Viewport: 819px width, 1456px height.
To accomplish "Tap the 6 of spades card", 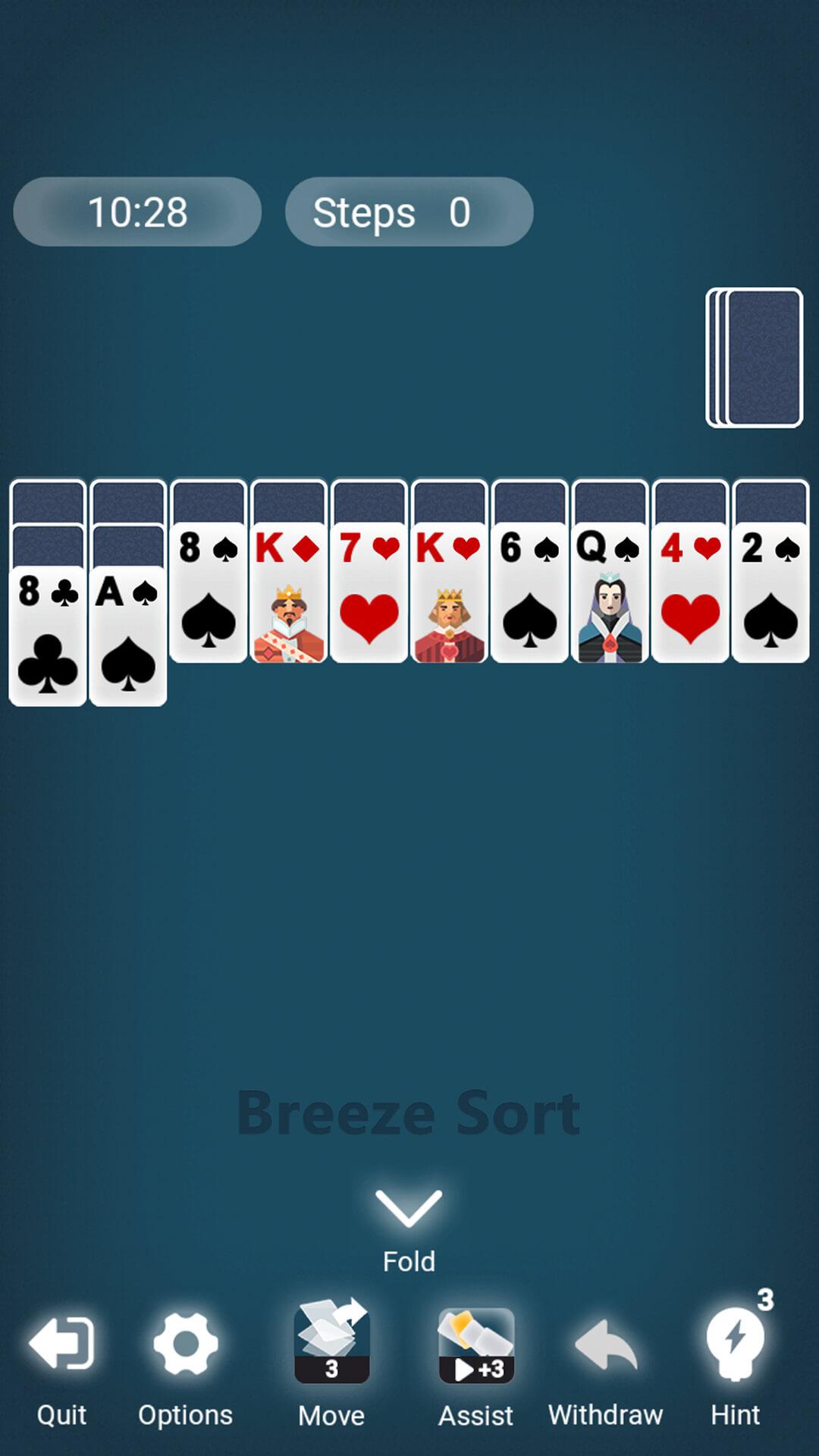I will pyautogui.click(x=530, y=593).
